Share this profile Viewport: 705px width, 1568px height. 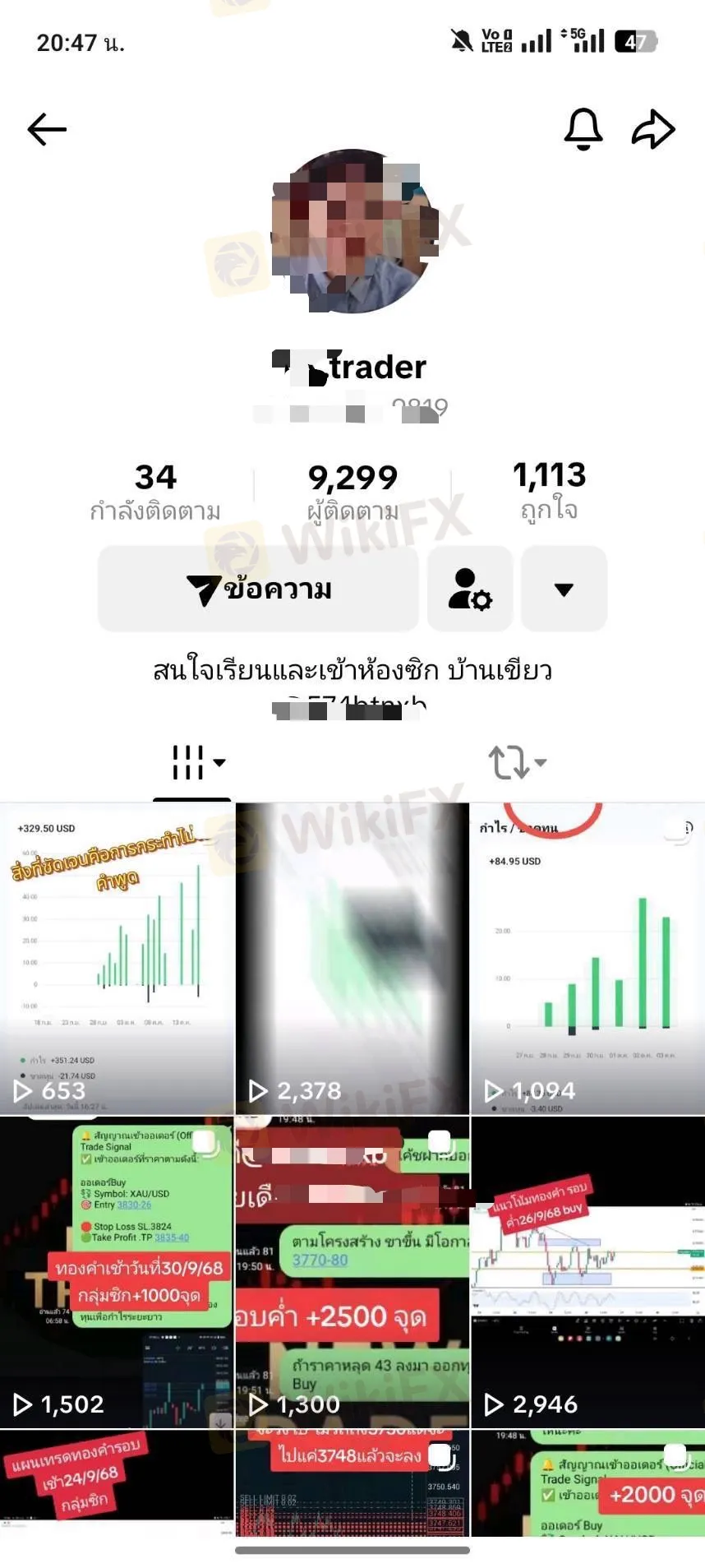point(653,129)
